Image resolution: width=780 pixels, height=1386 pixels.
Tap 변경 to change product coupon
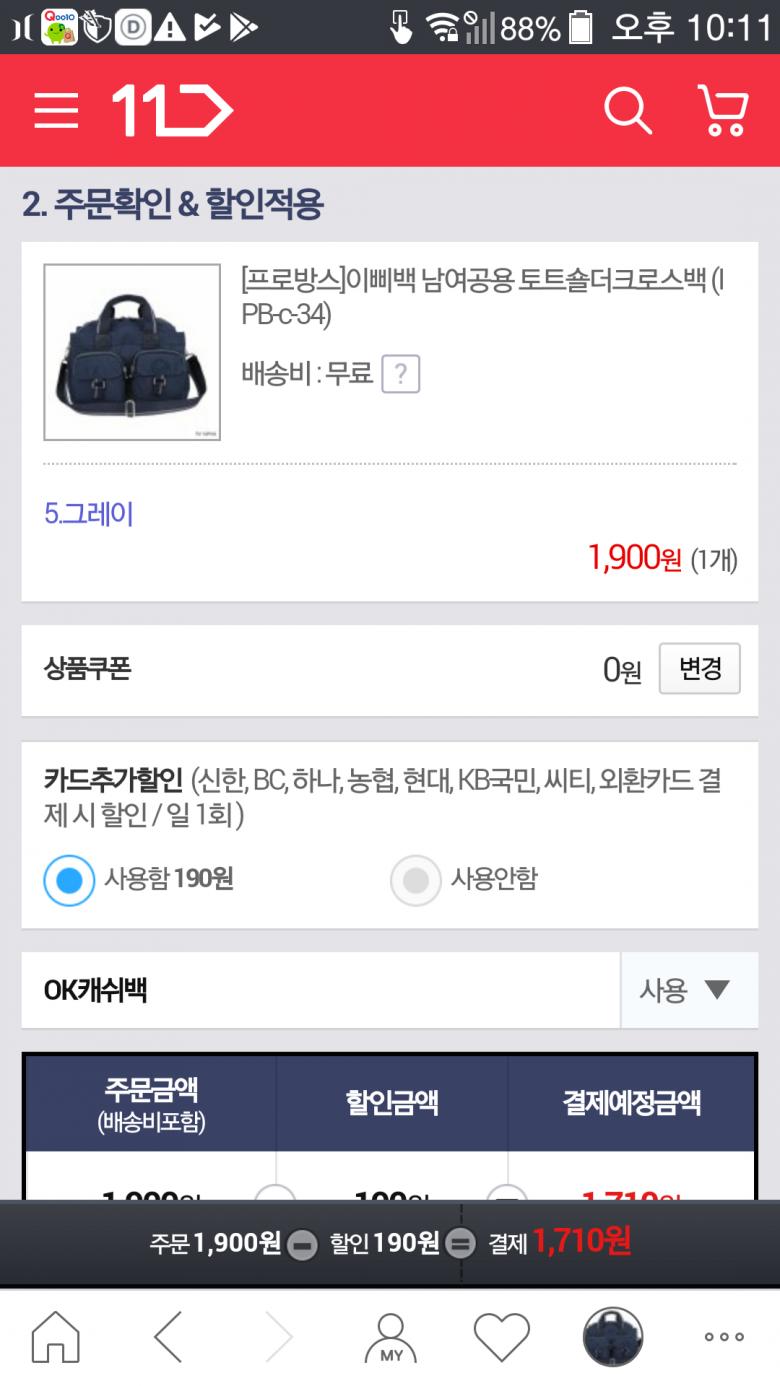(699, 669)
